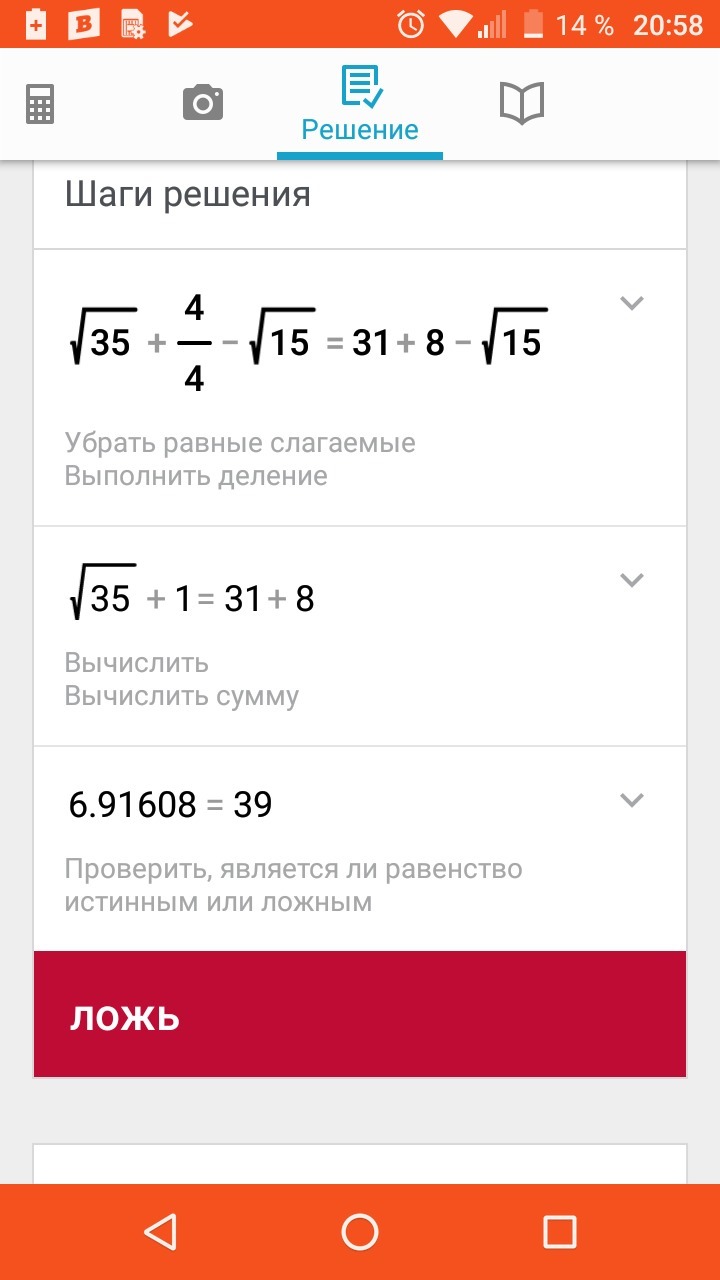Go back with the system back button
Screen dimensions: 720x1280
pos(160,1232)
